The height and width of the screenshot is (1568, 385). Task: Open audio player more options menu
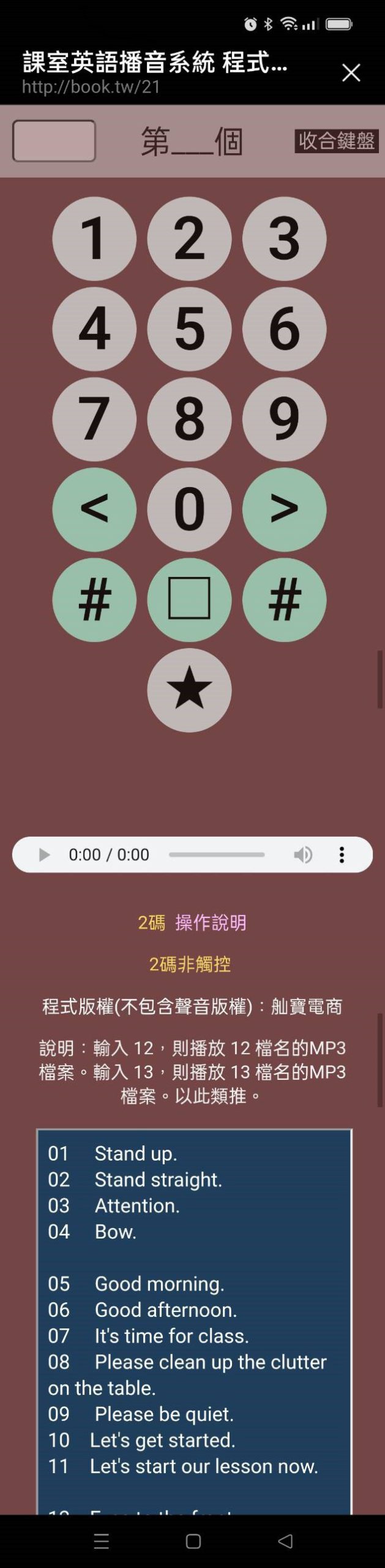[342, 854]
